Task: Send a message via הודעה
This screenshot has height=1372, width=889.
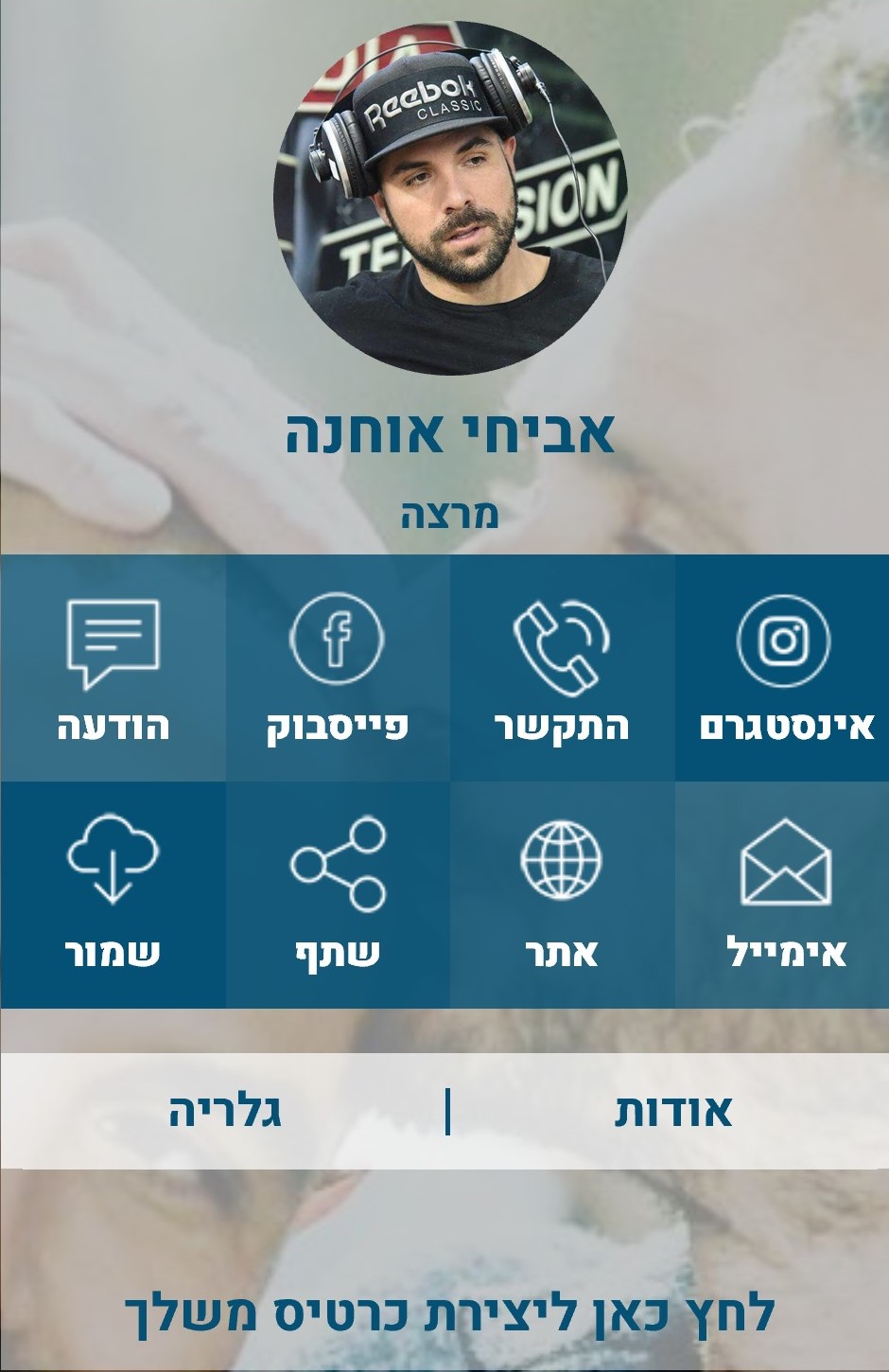Action: (x=113, y=668)
